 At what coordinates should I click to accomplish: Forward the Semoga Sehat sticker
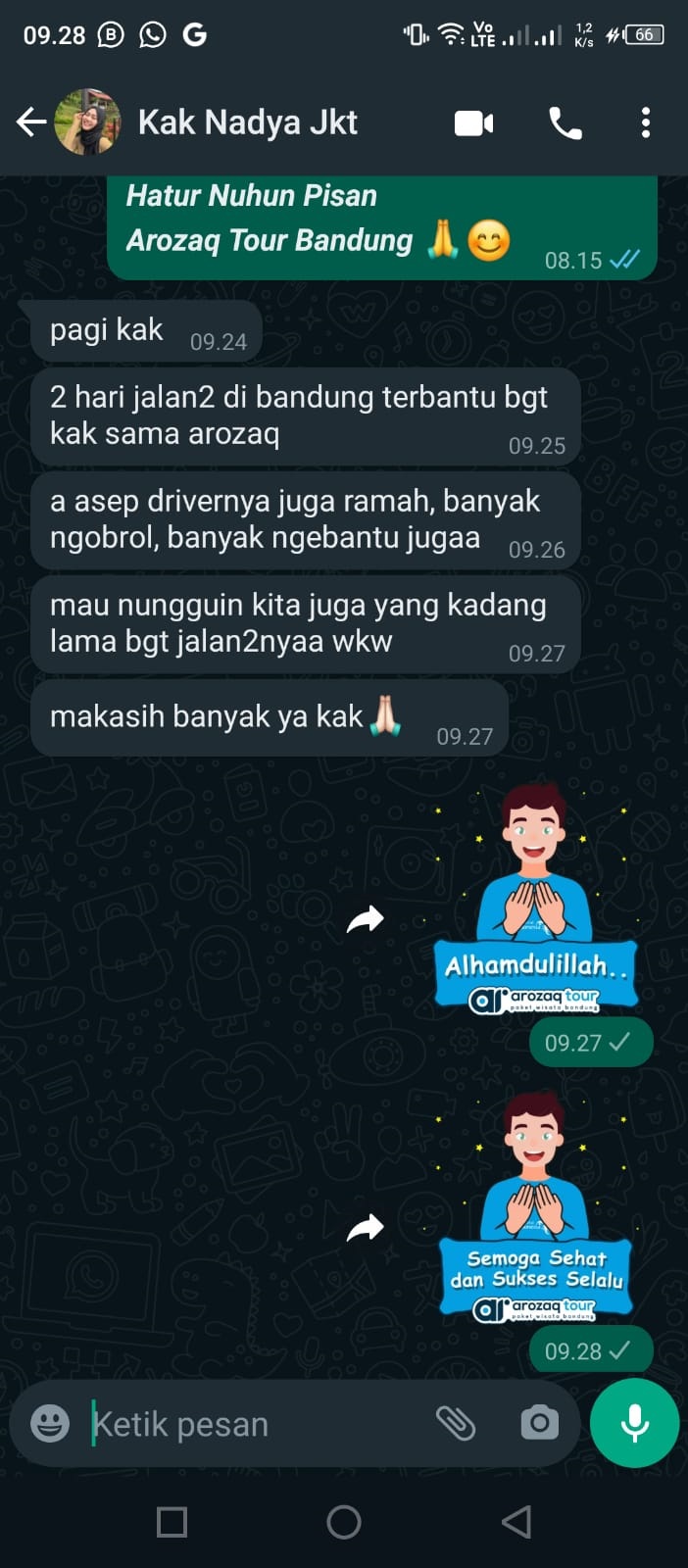(x=366, y=1227)
